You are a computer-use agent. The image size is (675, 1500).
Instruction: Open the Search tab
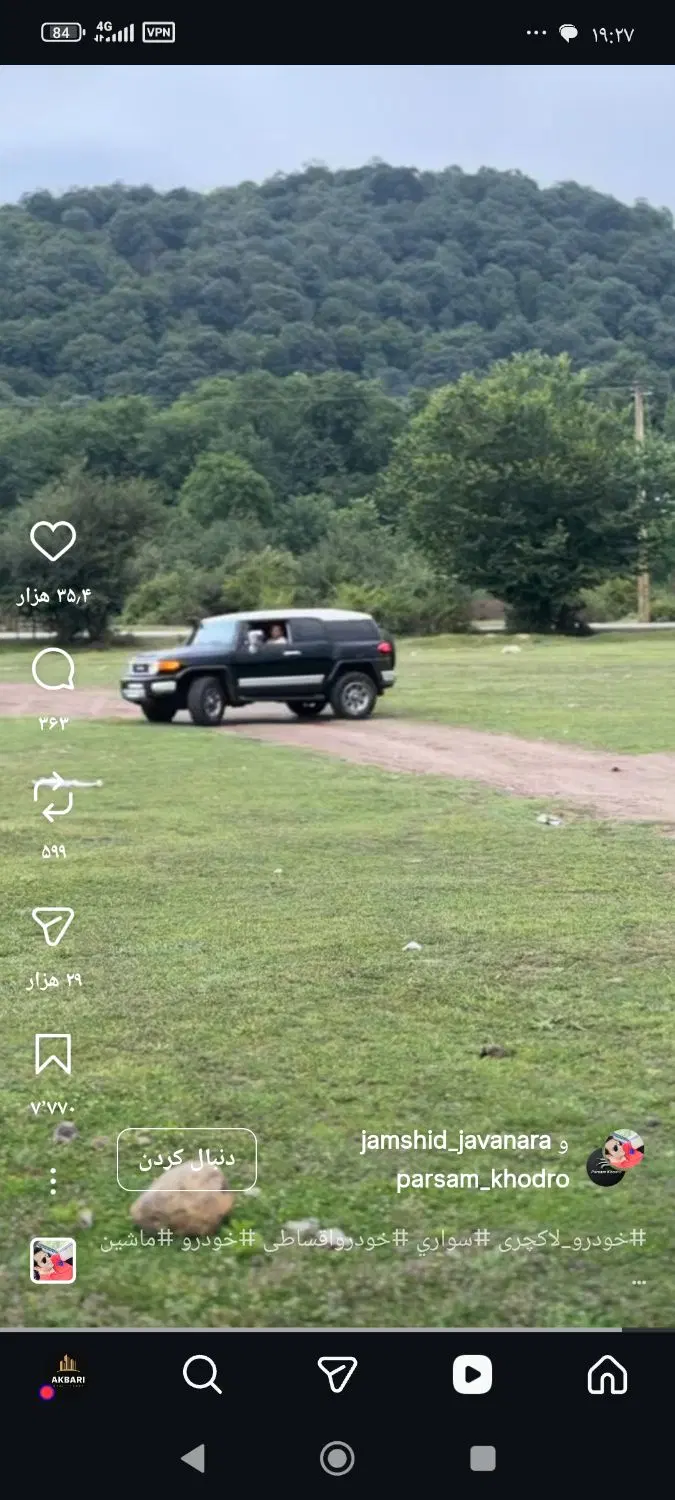click(202, 1374)
